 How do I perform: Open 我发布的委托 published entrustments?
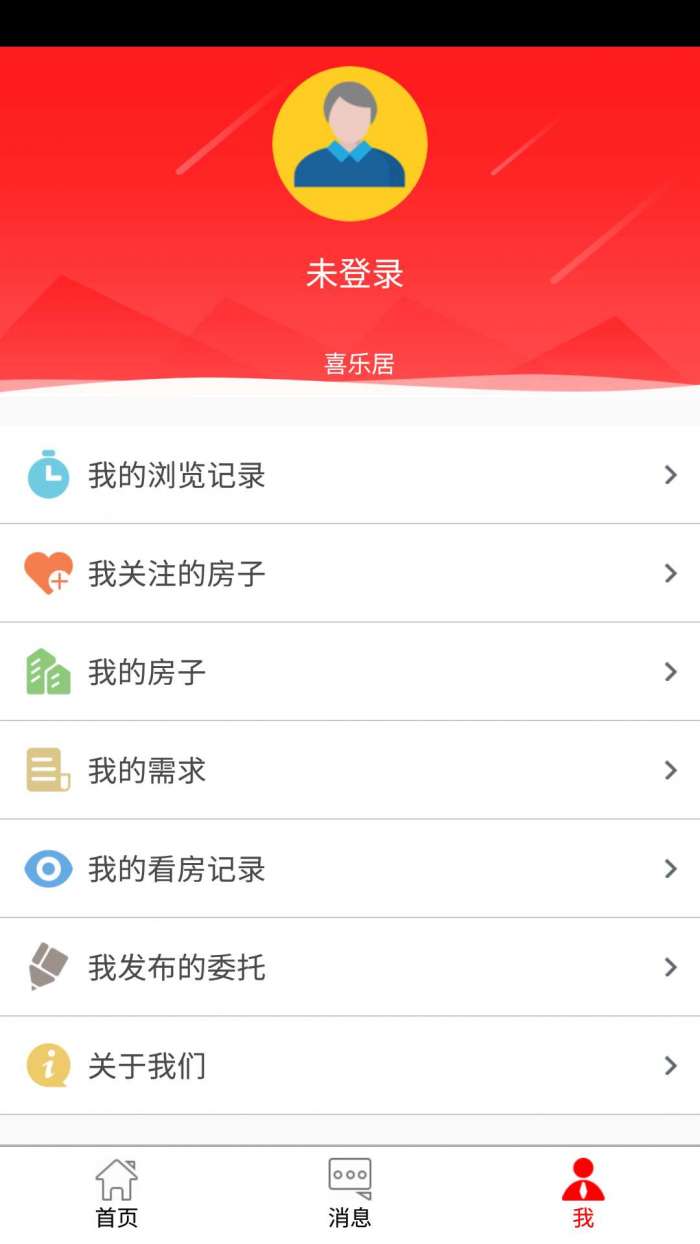(x=350, y=967)
